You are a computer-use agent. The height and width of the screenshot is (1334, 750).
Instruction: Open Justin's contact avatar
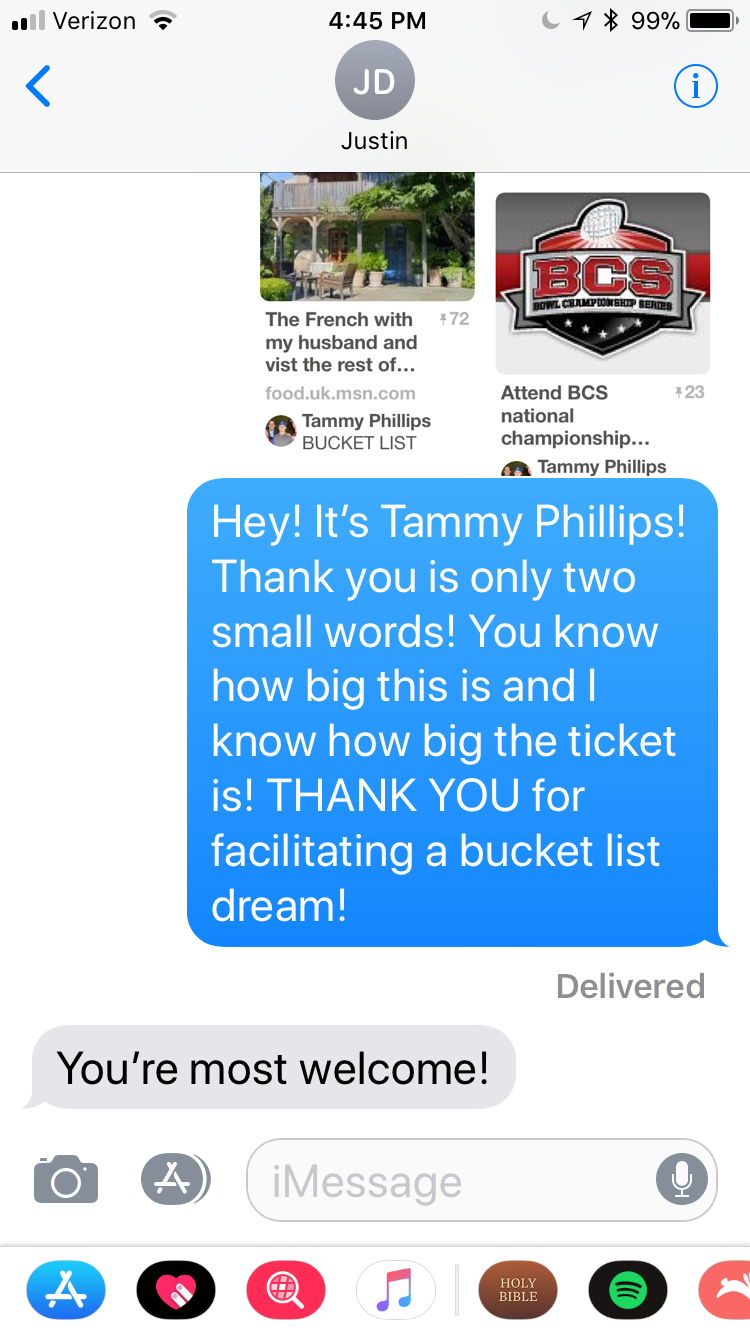click(375, 82)
